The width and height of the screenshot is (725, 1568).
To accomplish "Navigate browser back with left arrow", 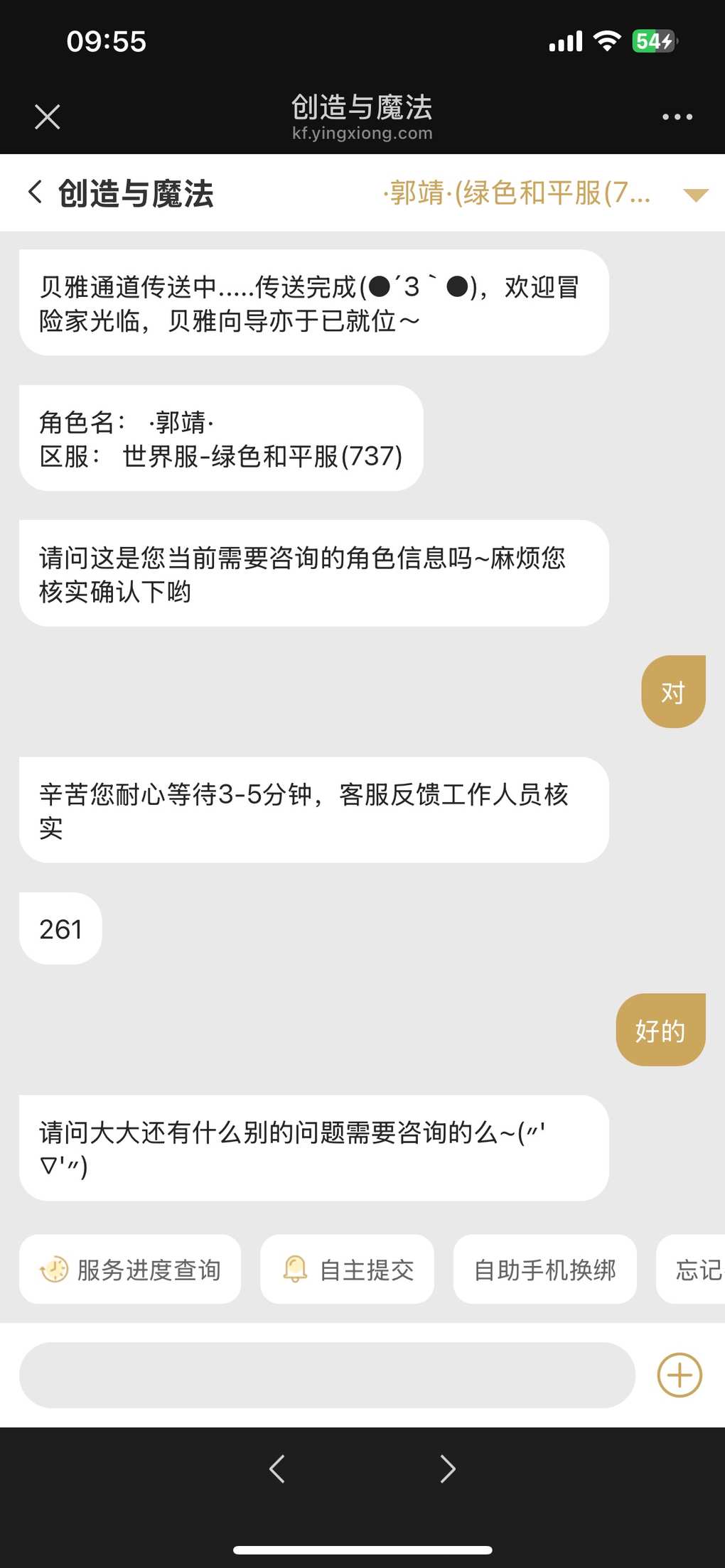I will (277, 1469).
